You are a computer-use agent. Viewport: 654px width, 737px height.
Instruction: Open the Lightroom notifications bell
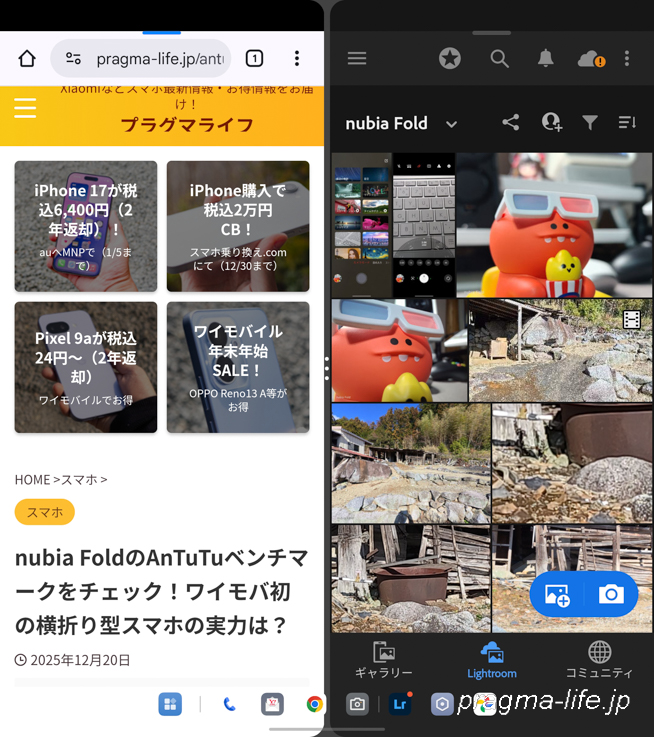[x=545, y=58]
